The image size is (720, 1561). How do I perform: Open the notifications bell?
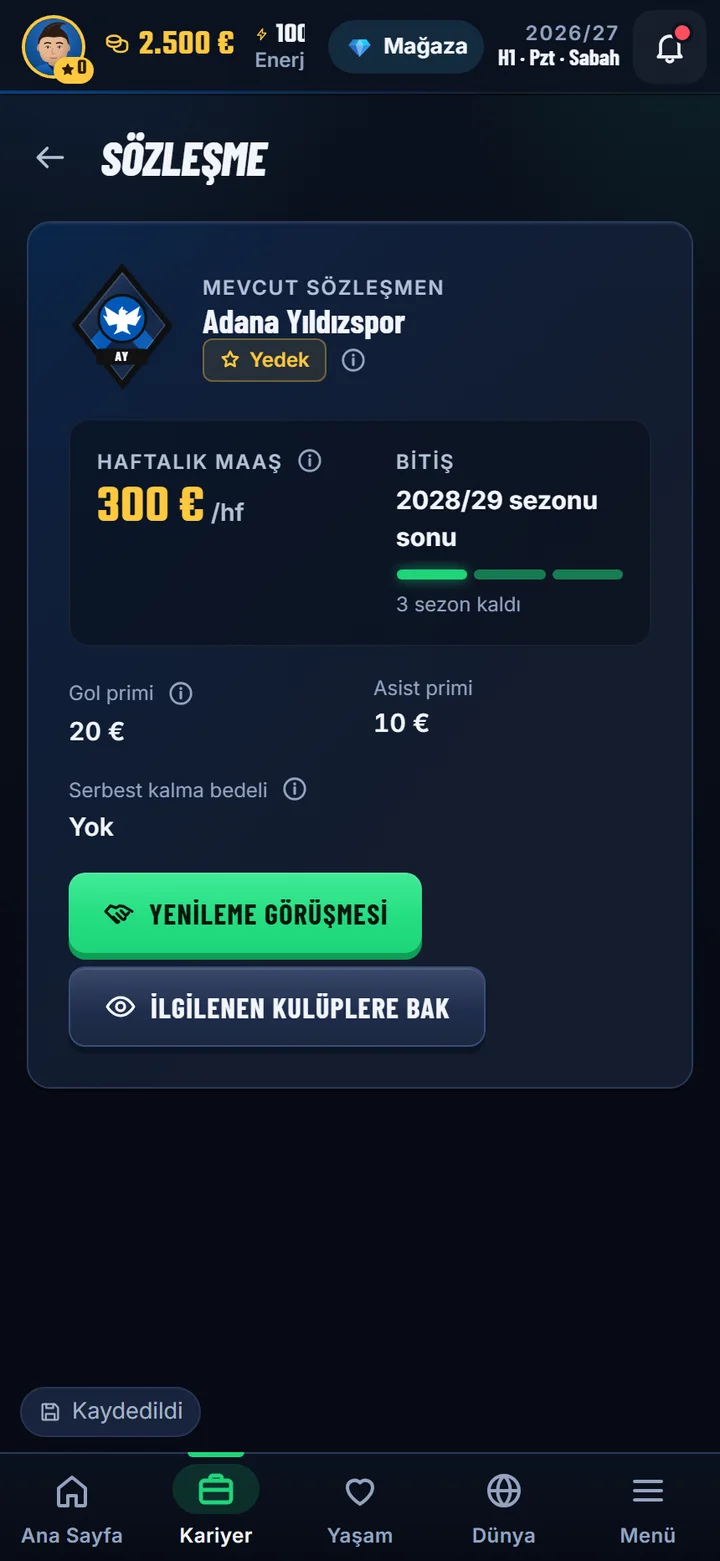[670, 47]
